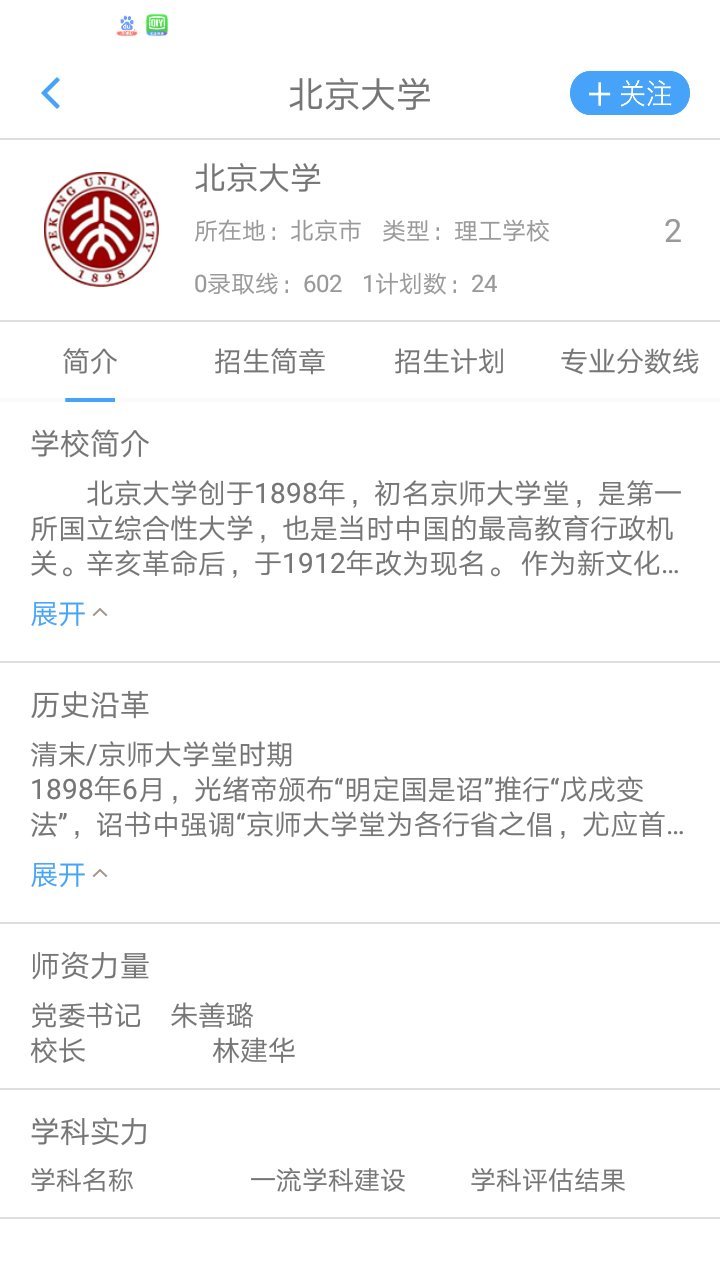
Task: Open the 招生简章 tab
Action: pos(270,362)
